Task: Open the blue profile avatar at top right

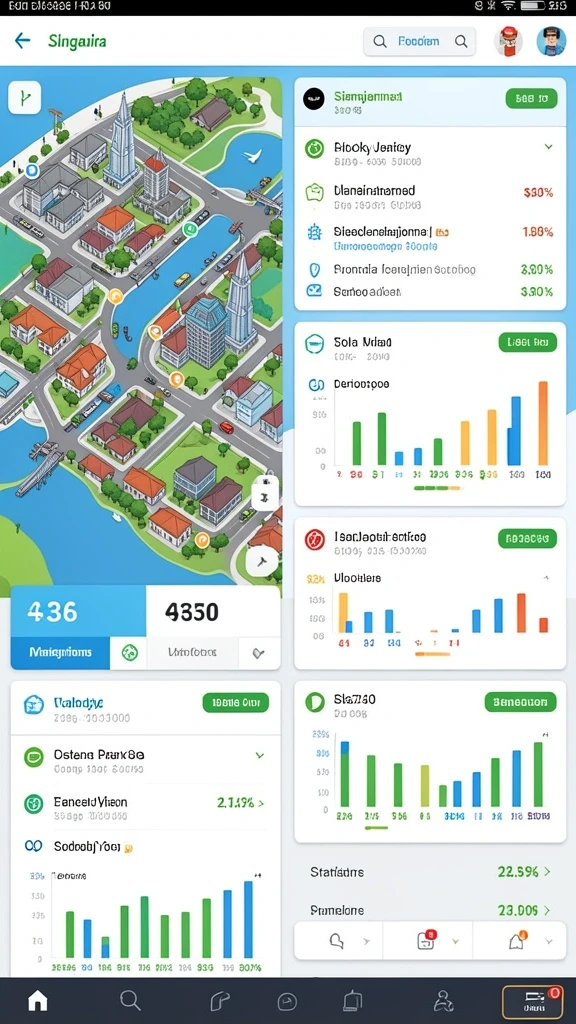Action: point(551,41)
